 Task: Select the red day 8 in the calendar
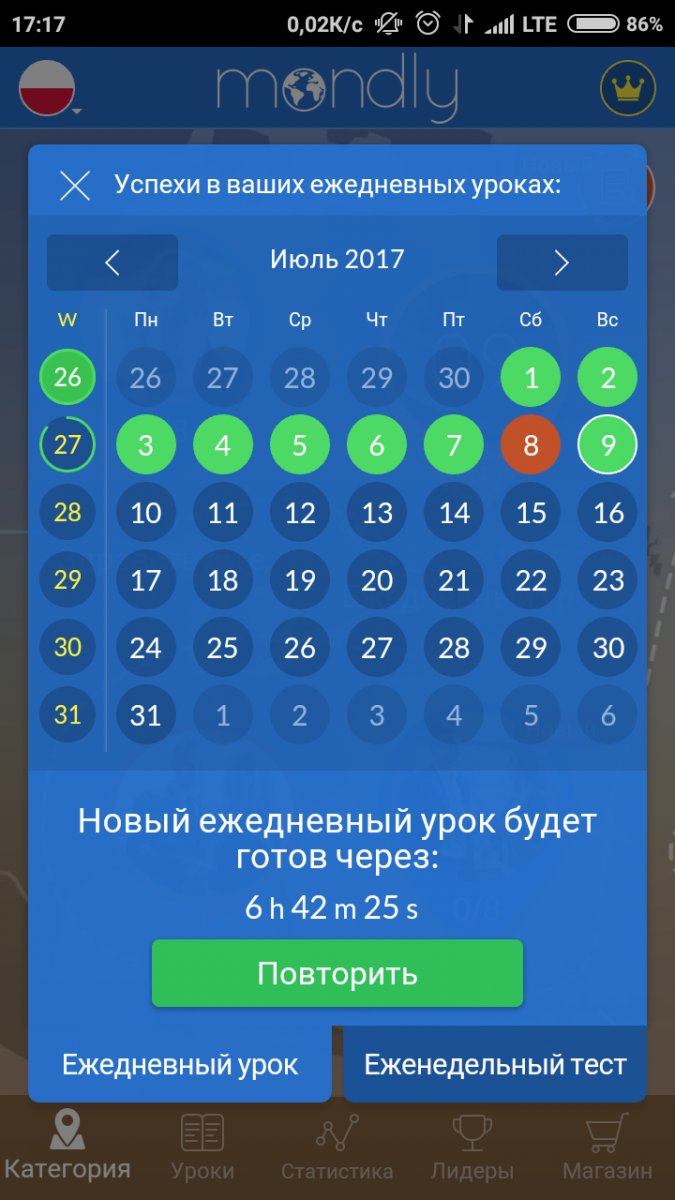coord(530,445)
